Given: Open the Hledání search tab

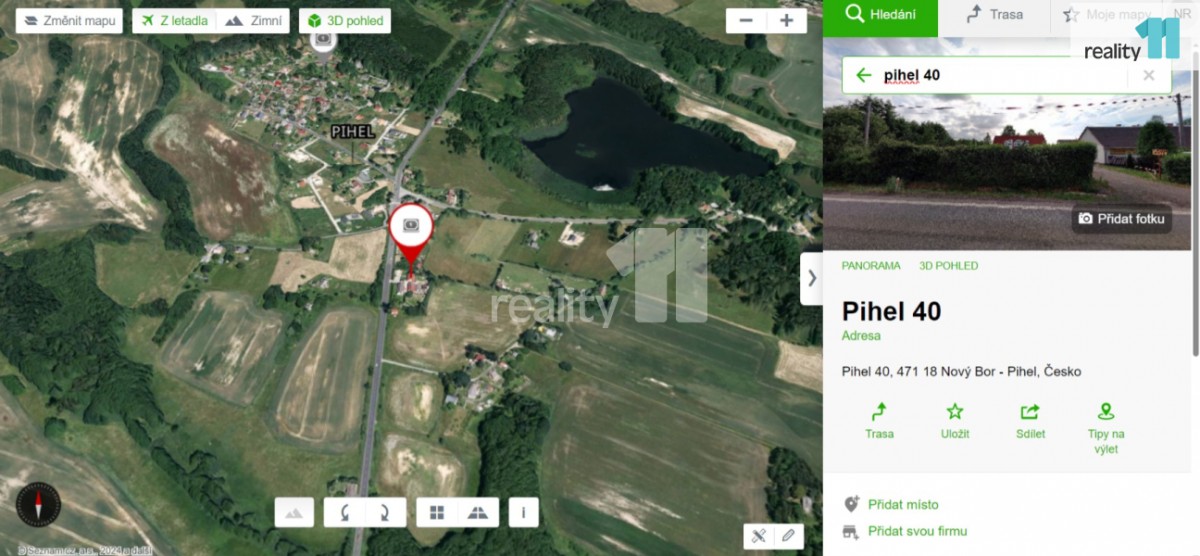Looking at the screenshot, I should 880,15.
